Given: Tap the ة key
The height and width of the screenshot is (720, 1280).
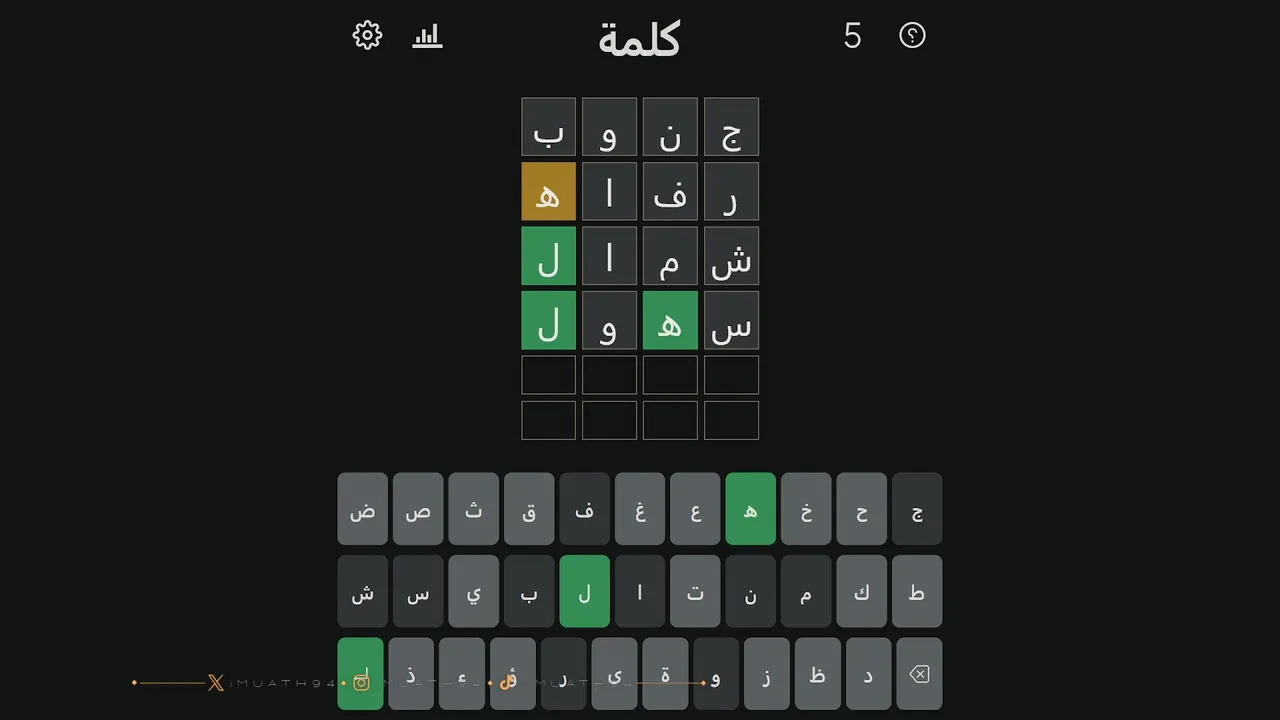Looking at the screenshot, I should 665,674.
